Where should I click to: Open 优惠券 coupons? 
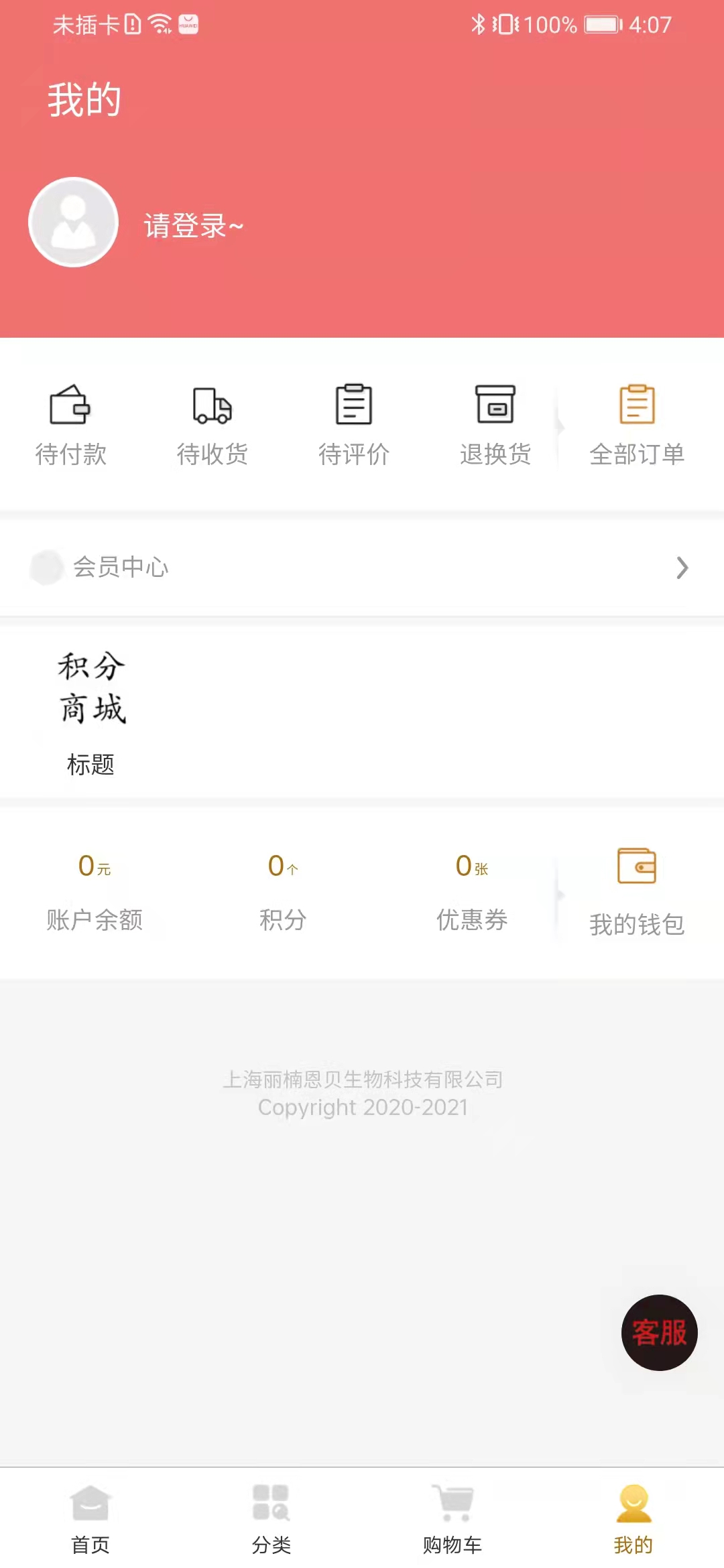point(472,892)
